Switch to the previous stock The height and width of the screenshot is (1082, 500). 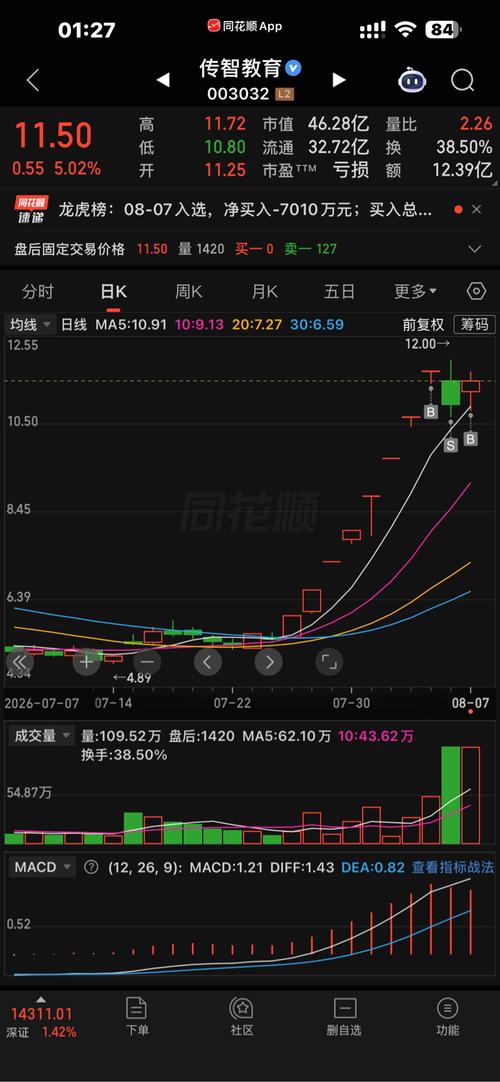click(163, 80)
